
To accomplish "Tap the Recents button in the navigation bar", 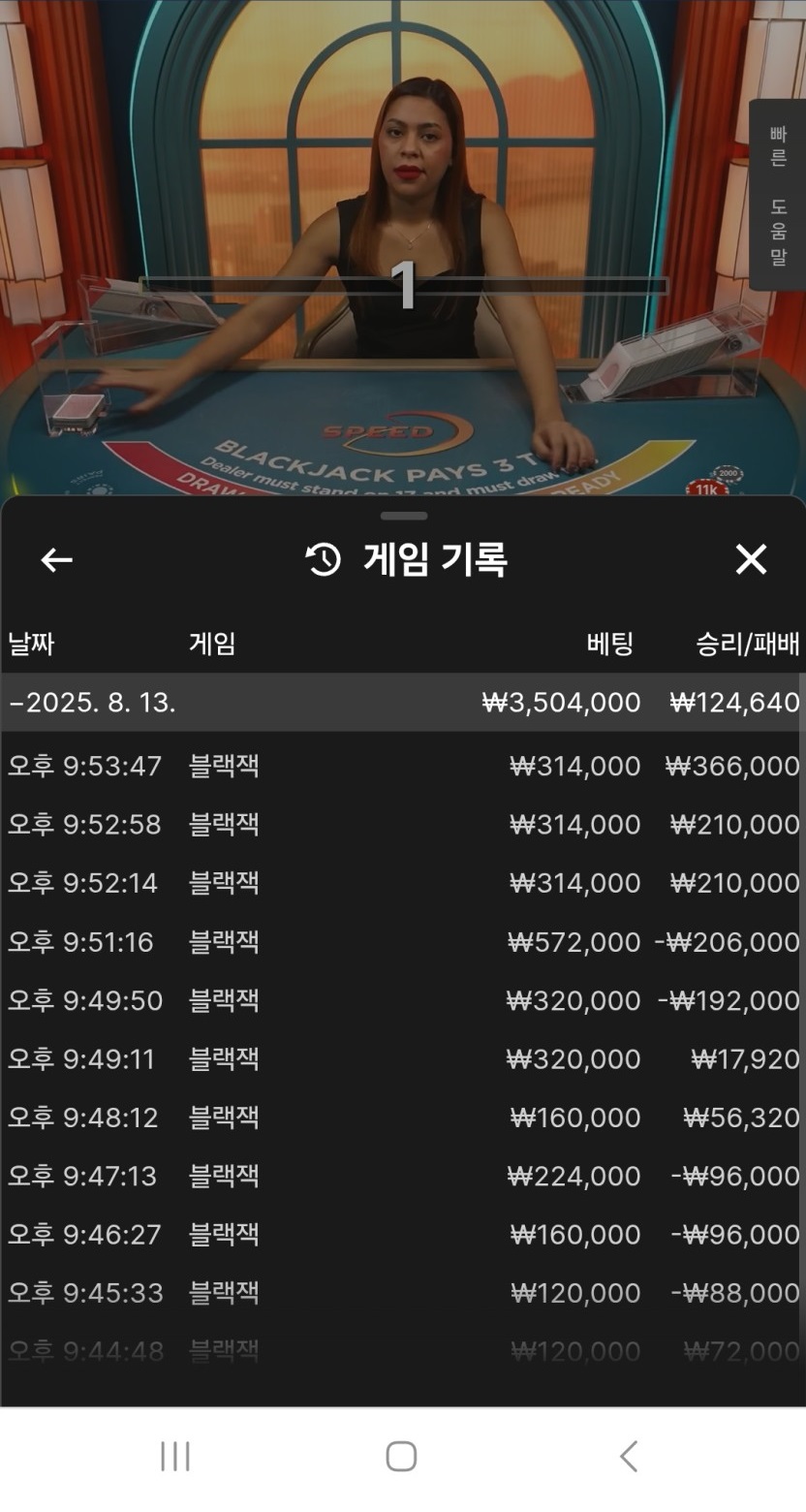I will tap(174, 1454).
